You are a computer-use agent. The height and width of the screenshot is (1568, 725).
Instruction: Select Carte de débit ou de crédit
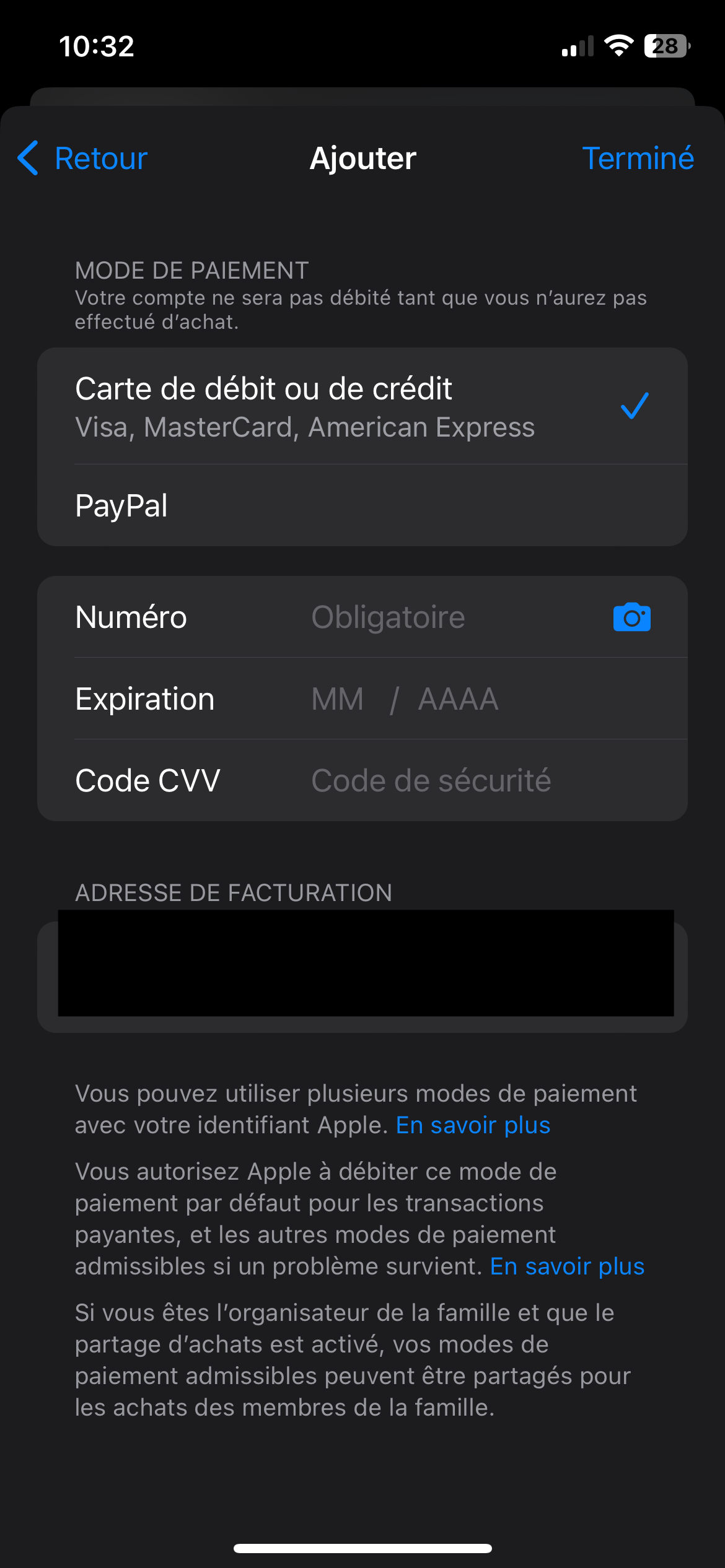click(362, 406)
